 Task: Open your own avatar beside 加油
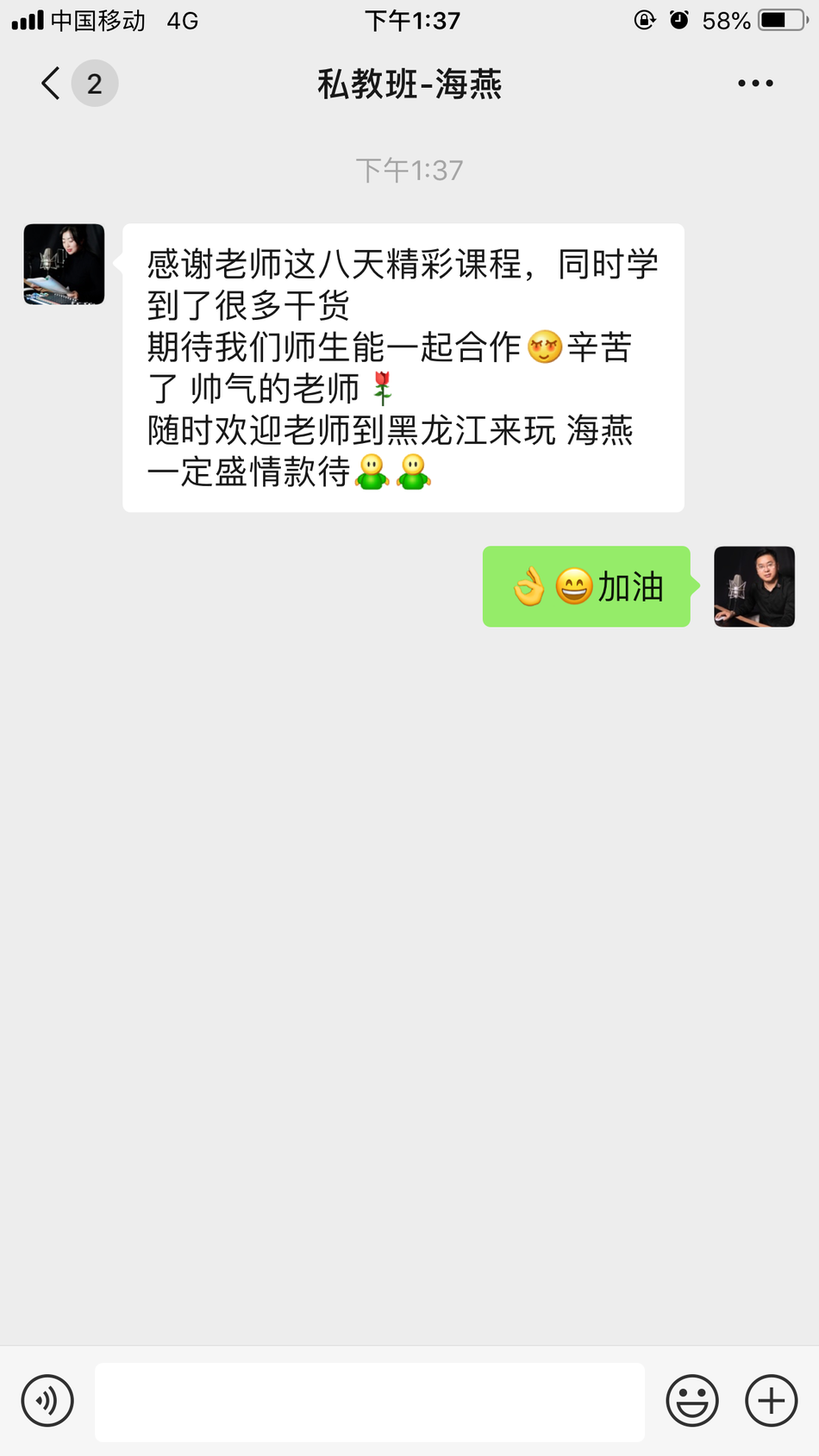click(754, 586)
